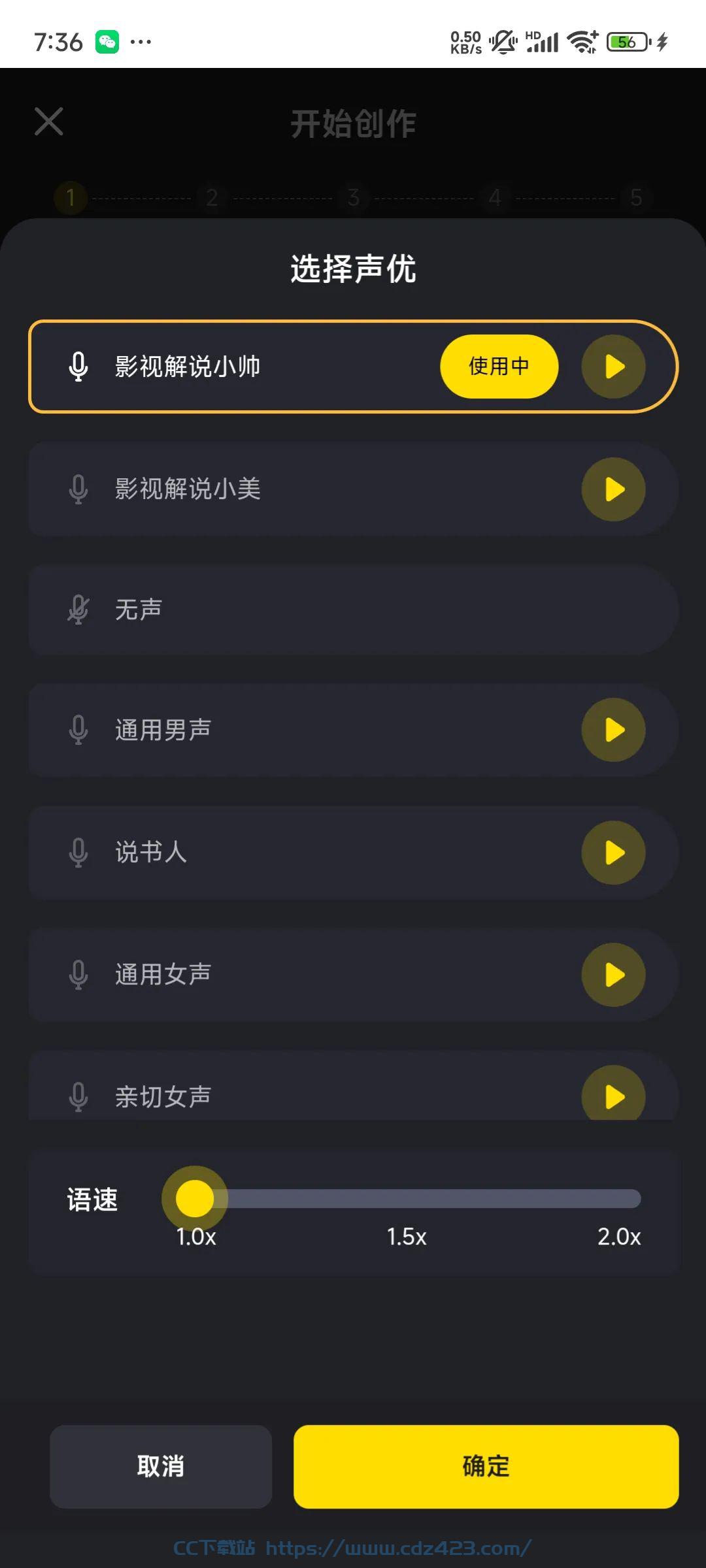Select the 亲切女声 voice
The image size is (706, 1568).
click(353, 1086)
